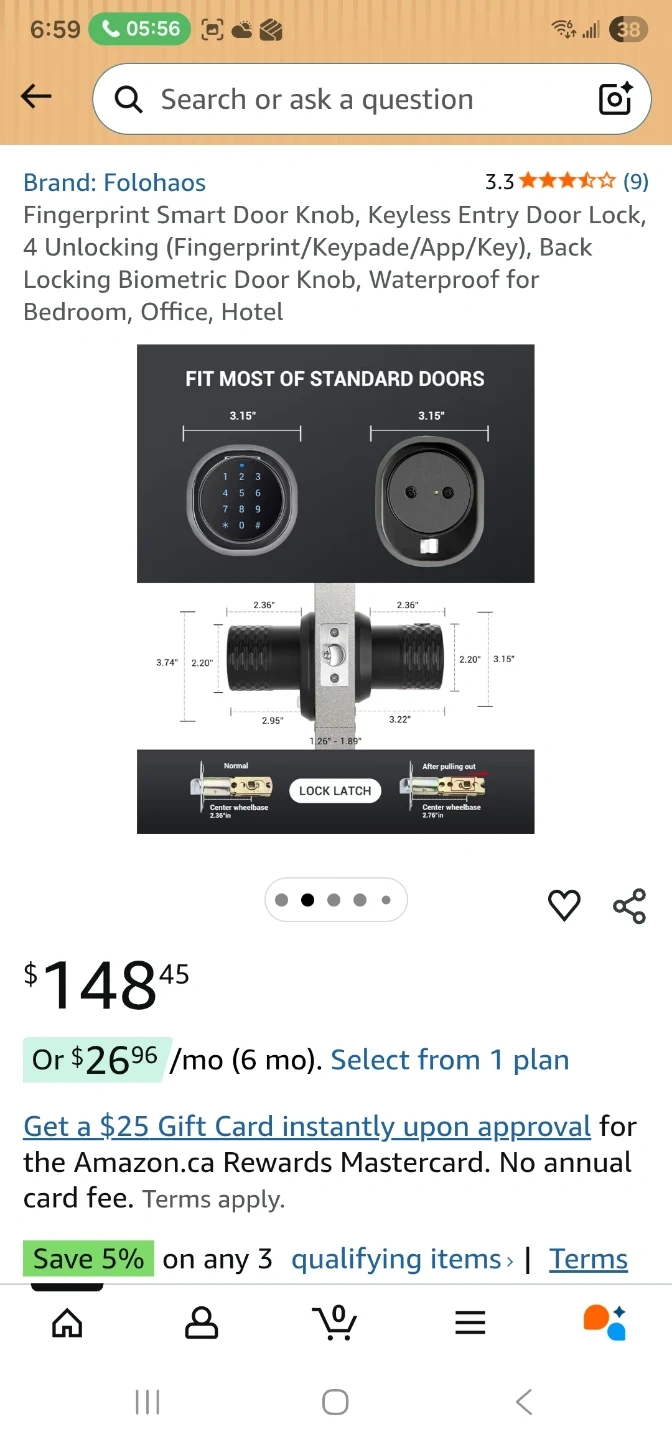The image size is (672, 1440).
Task: Switch to the Home tab
Action: tap(67, 1323)
